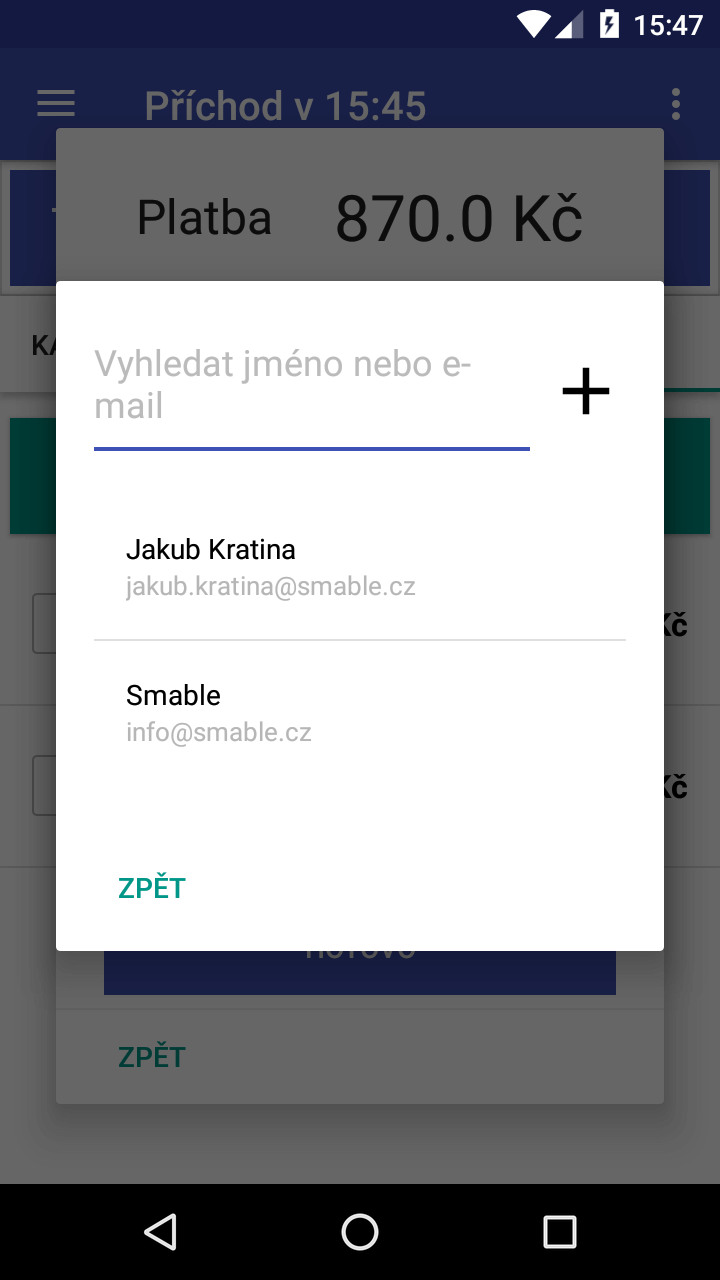Add a new contact with plus icon
Image resolution: width=720 pixels, height=1280 pixels.
coord(586,391)
